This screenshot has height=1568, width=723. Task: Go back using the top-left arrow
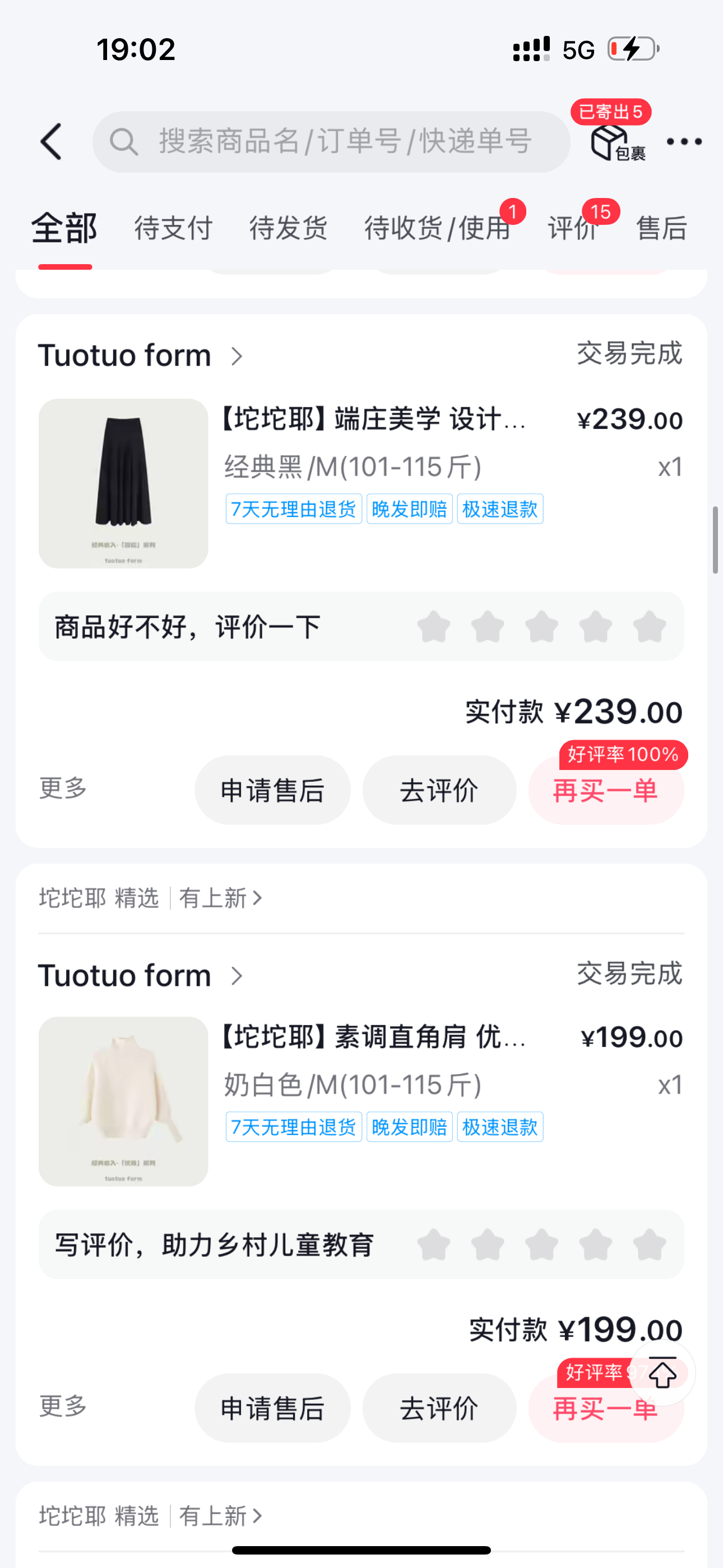point(51,142)
